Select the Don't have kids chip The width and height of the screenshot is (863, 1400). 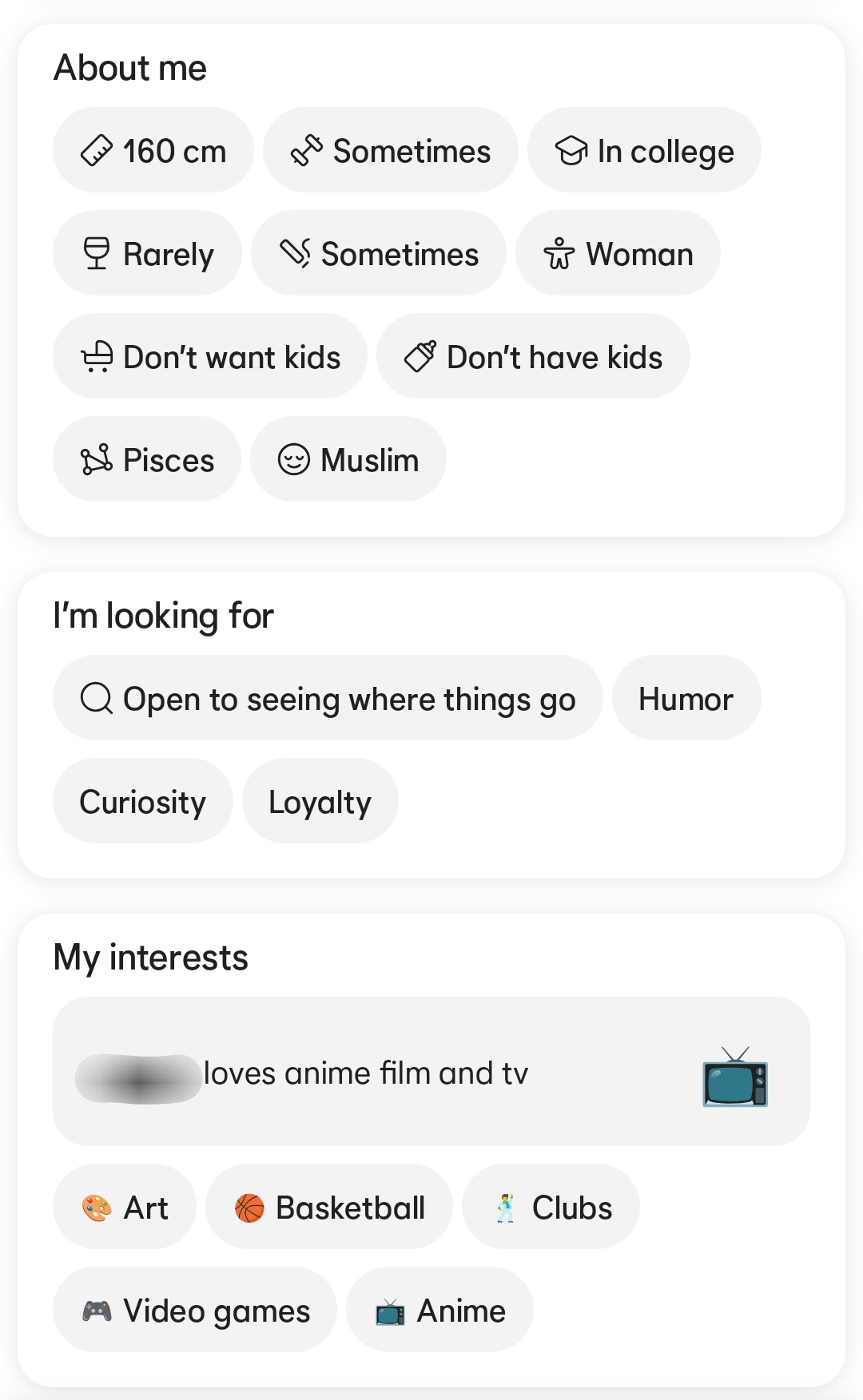533,356
